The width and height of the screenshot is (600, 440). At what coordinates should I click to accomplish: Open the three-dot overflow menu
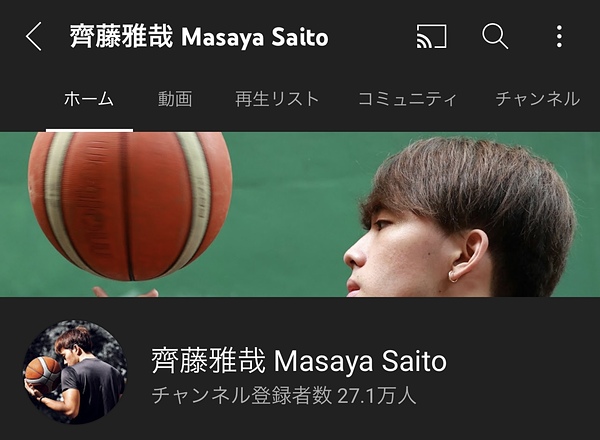coord(559,37)
